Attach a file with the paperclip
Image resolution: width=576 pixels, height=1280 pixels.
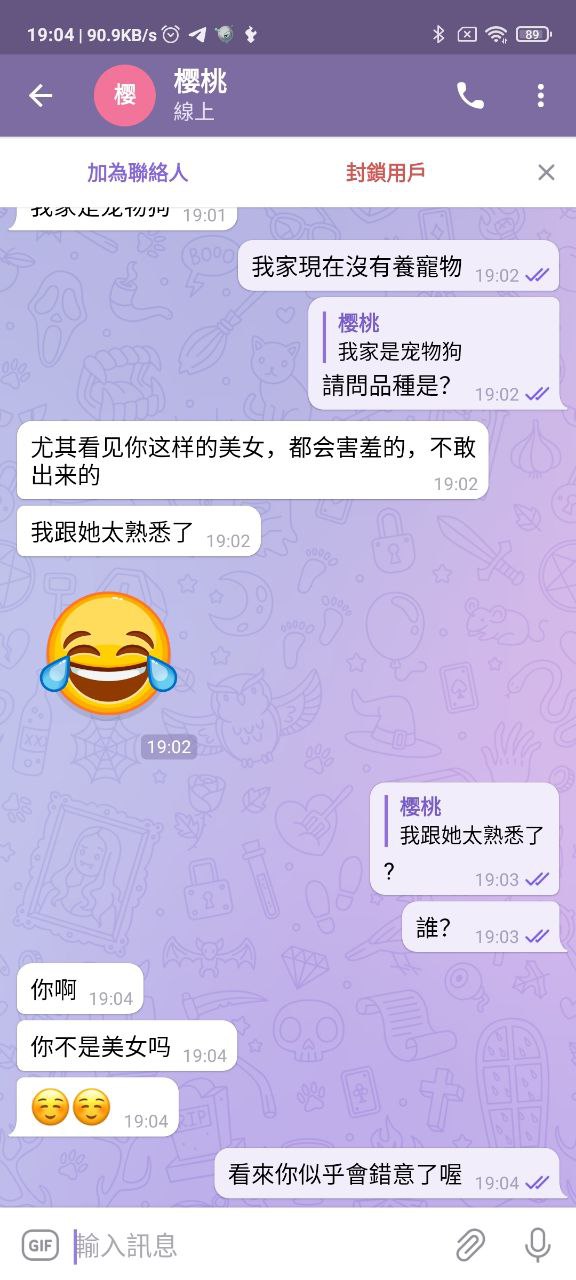point(470,1245)
